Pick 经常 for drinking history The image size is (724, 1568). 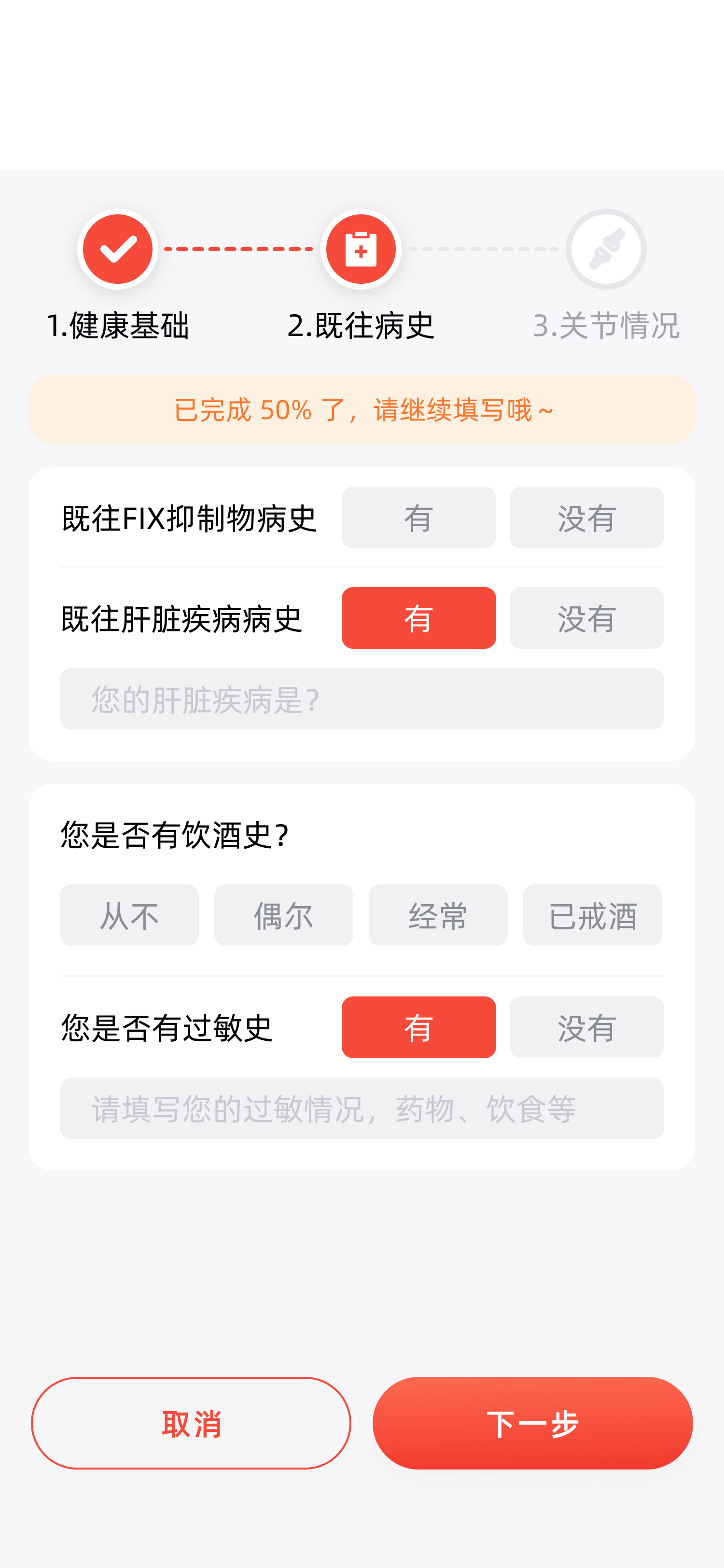tap(438, 915)
